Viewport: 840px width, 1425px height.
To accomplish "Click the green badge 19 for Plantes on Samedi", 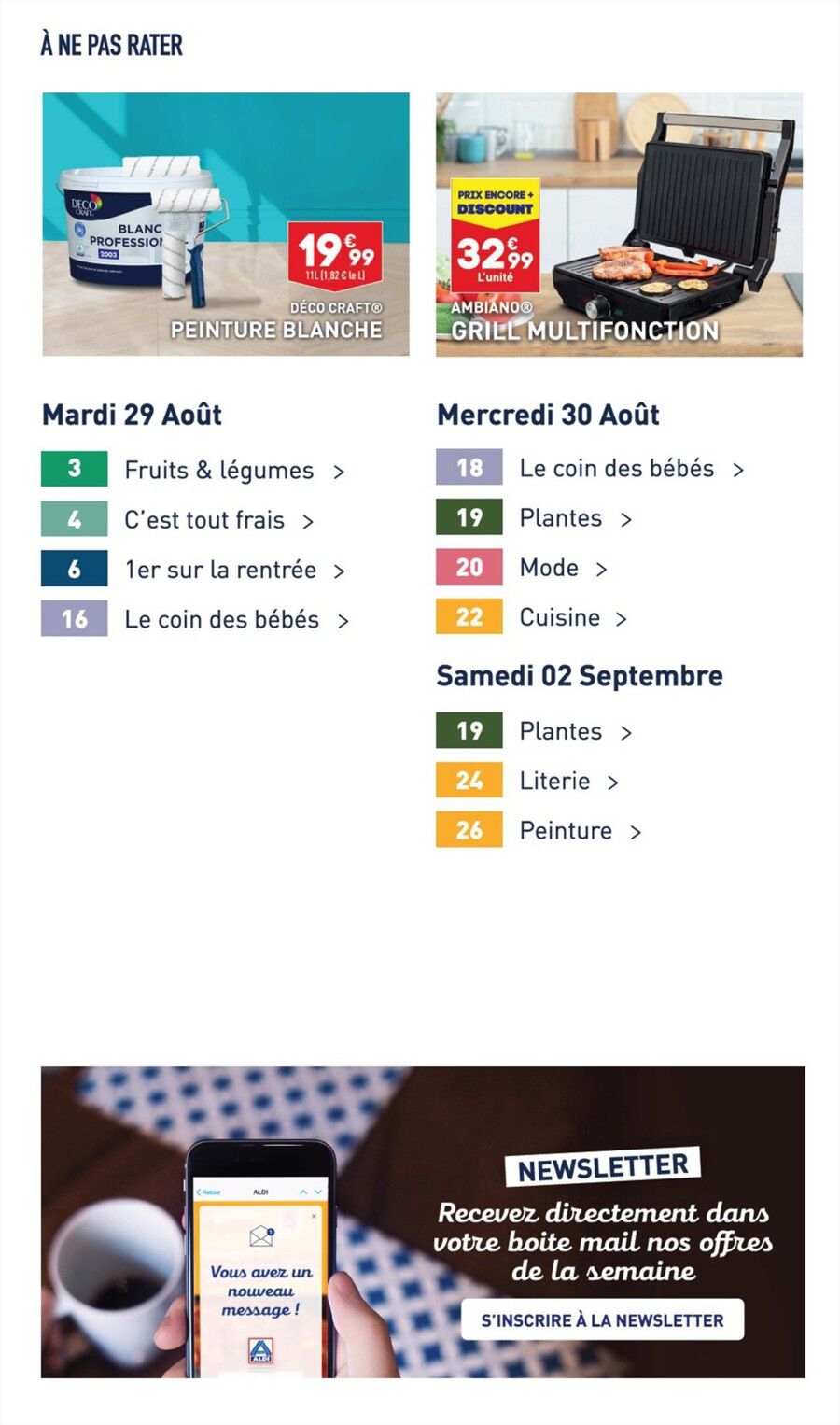I will coord(469,730).
